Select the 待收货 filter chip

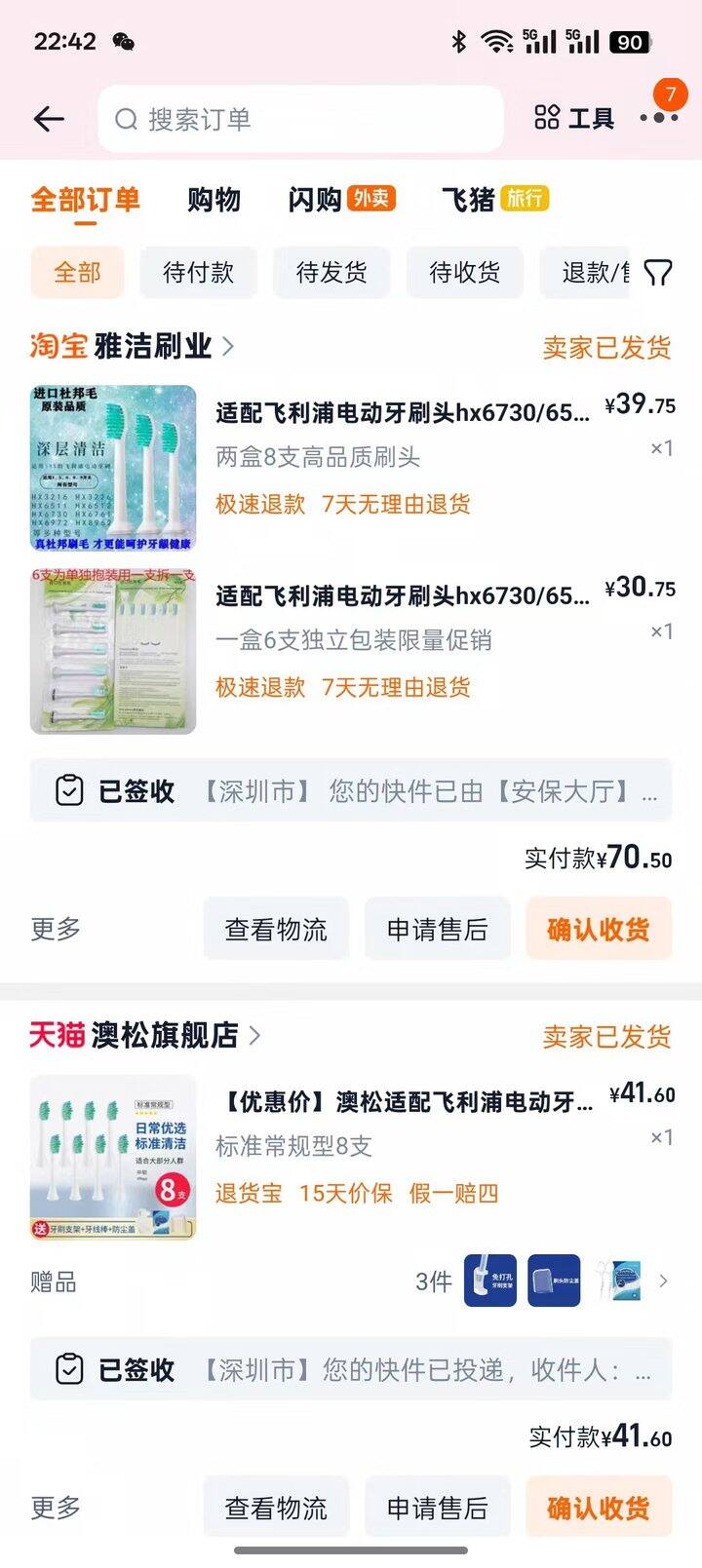pos(465,273)
